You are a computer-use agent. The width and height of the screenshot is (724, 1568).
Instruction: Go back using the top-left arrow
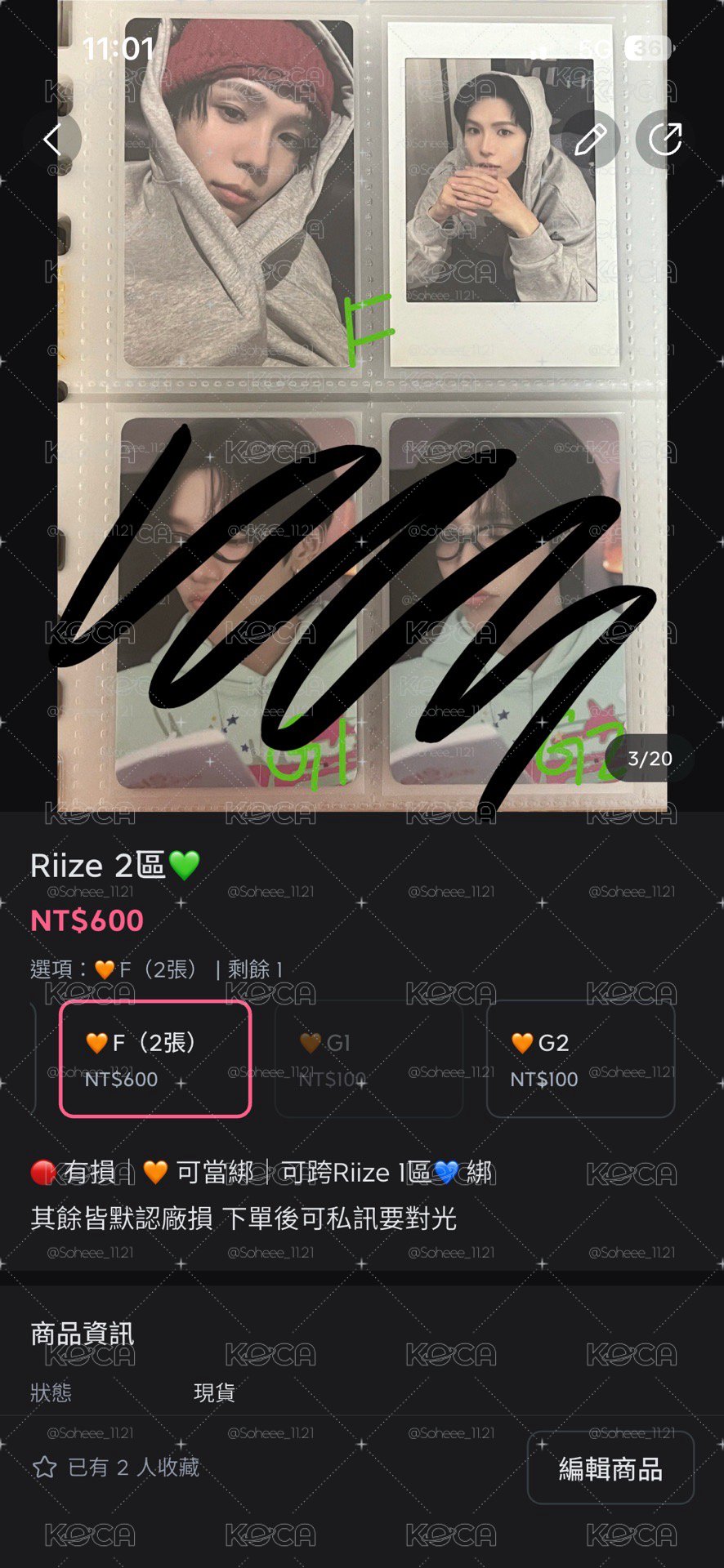coord(52,140)
